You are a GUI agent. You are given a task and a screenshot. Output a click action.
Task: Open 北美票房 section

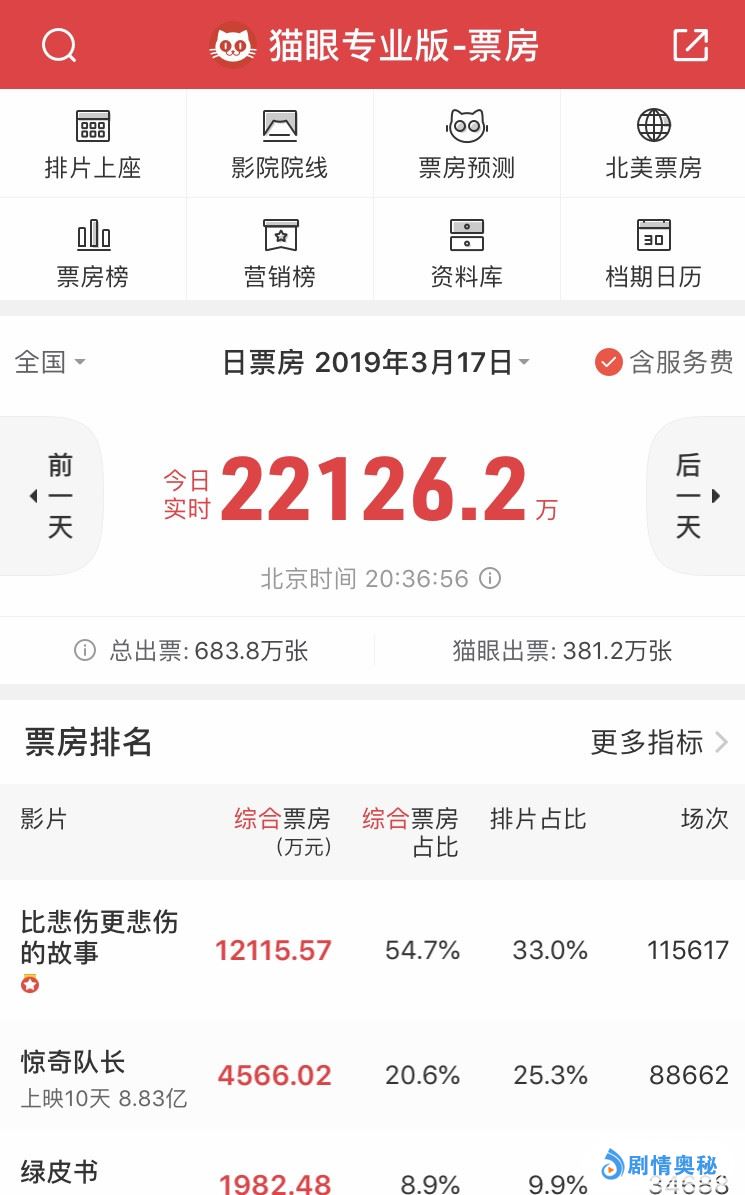click(x=653, y=144)
